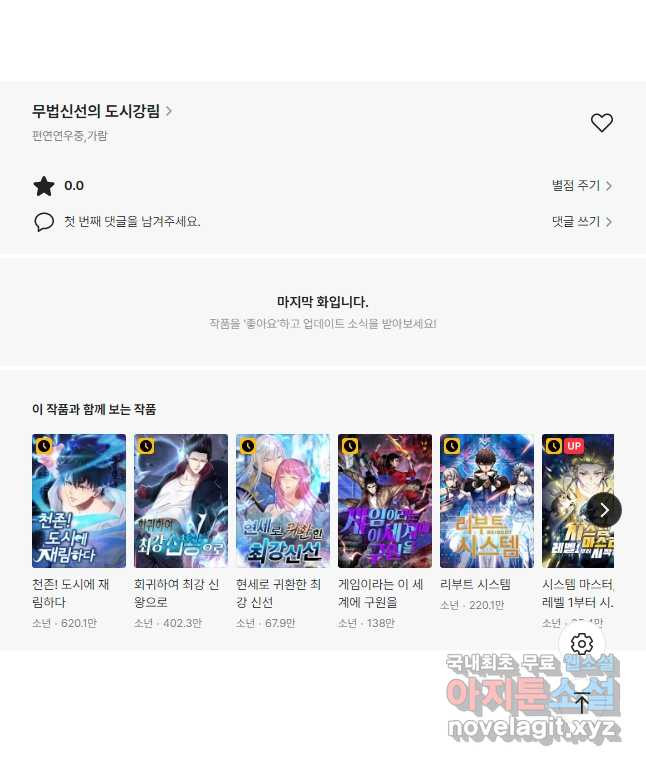Like this webtoon with the heart icon

pos(601,123)
